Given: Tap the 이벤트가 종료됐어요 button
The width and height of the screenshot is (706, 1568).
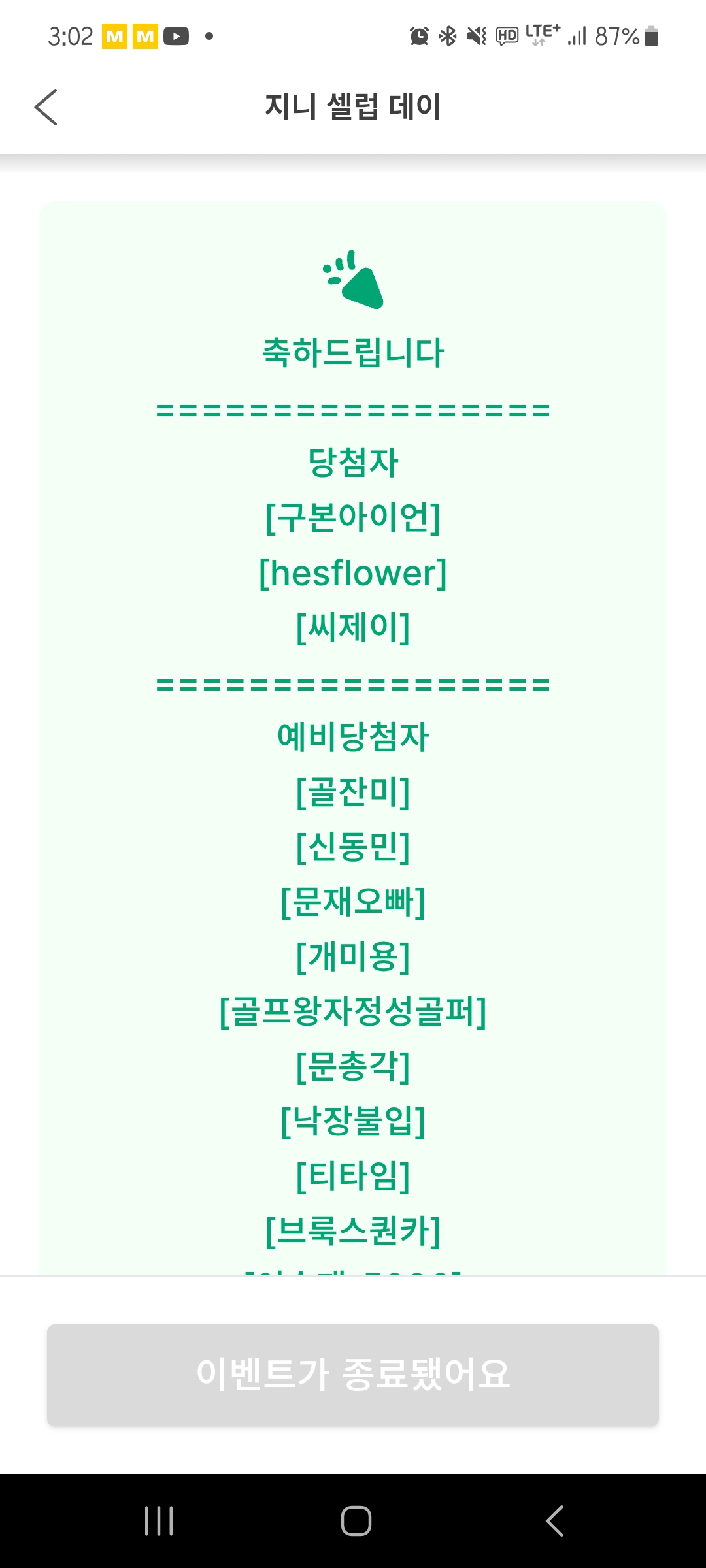Looking at the screenshot, I should click(x=353, y=1375).
